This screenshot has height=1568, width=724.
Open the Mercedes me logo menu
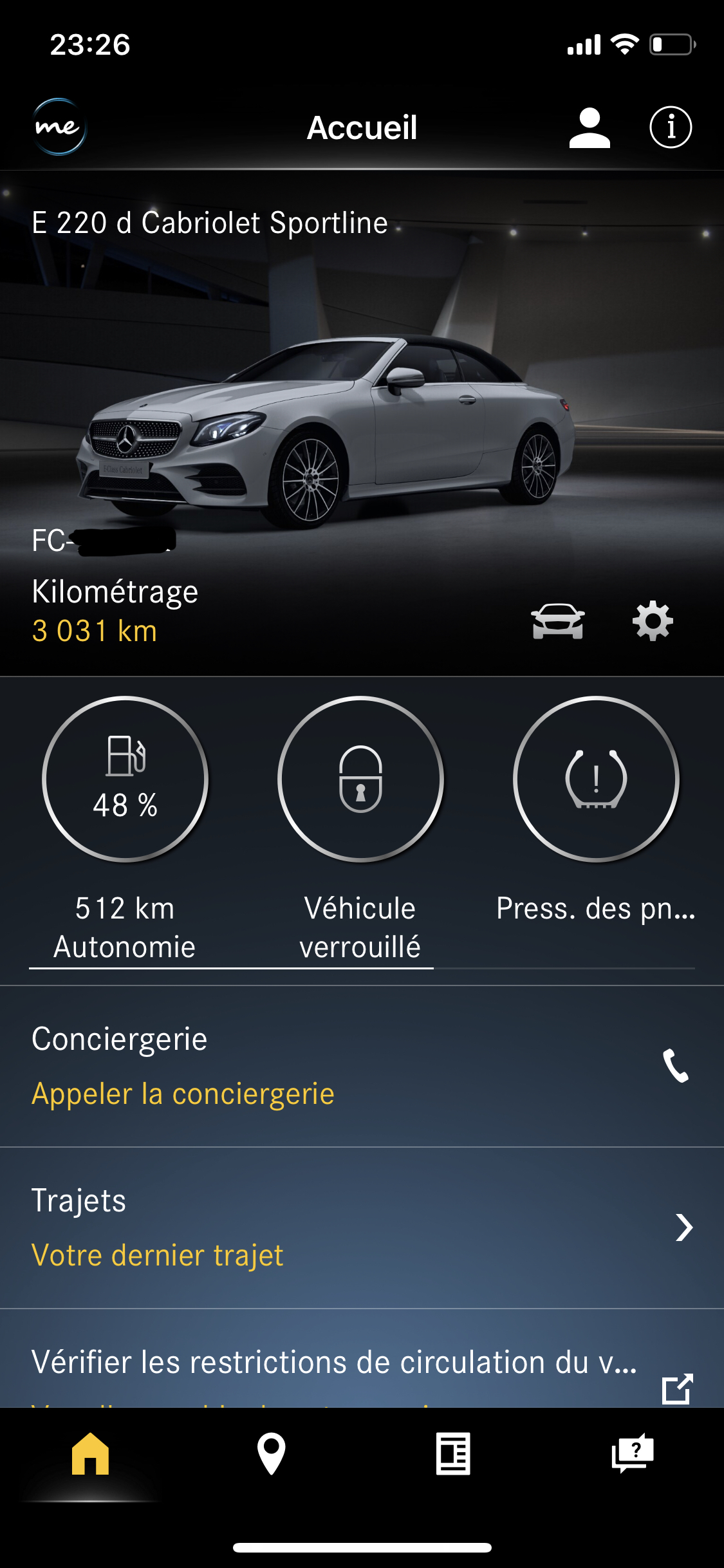(59, 127)
